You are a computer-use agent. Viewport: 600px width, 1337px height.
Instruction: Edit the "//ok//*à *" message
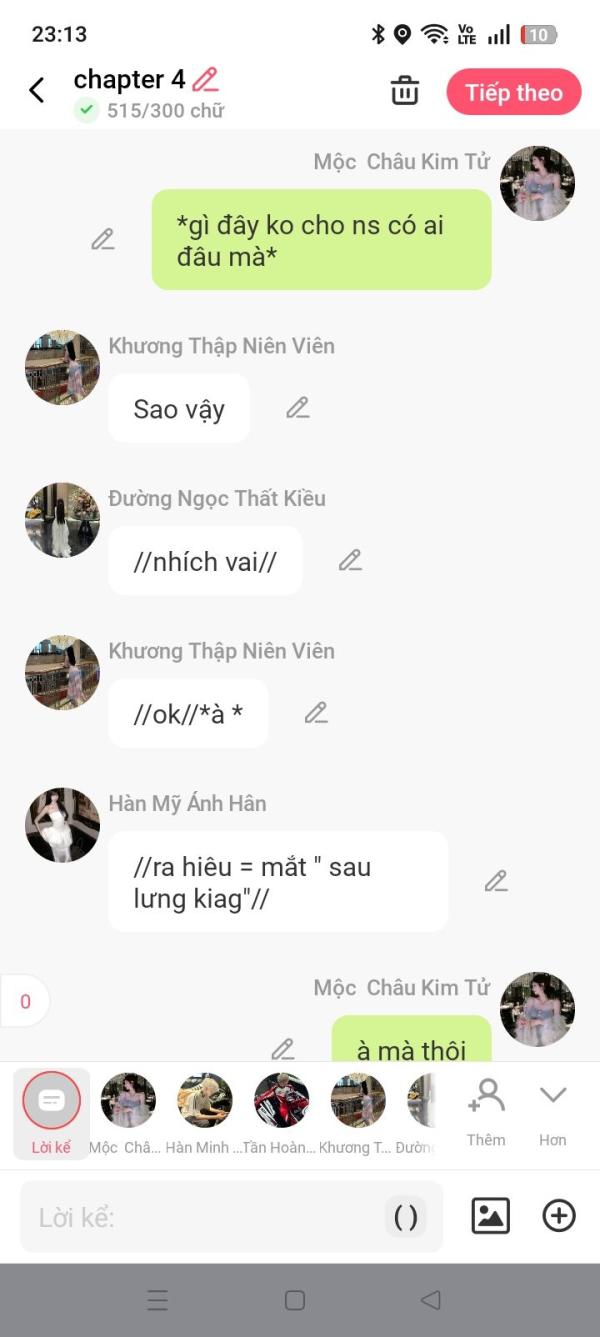316,713
